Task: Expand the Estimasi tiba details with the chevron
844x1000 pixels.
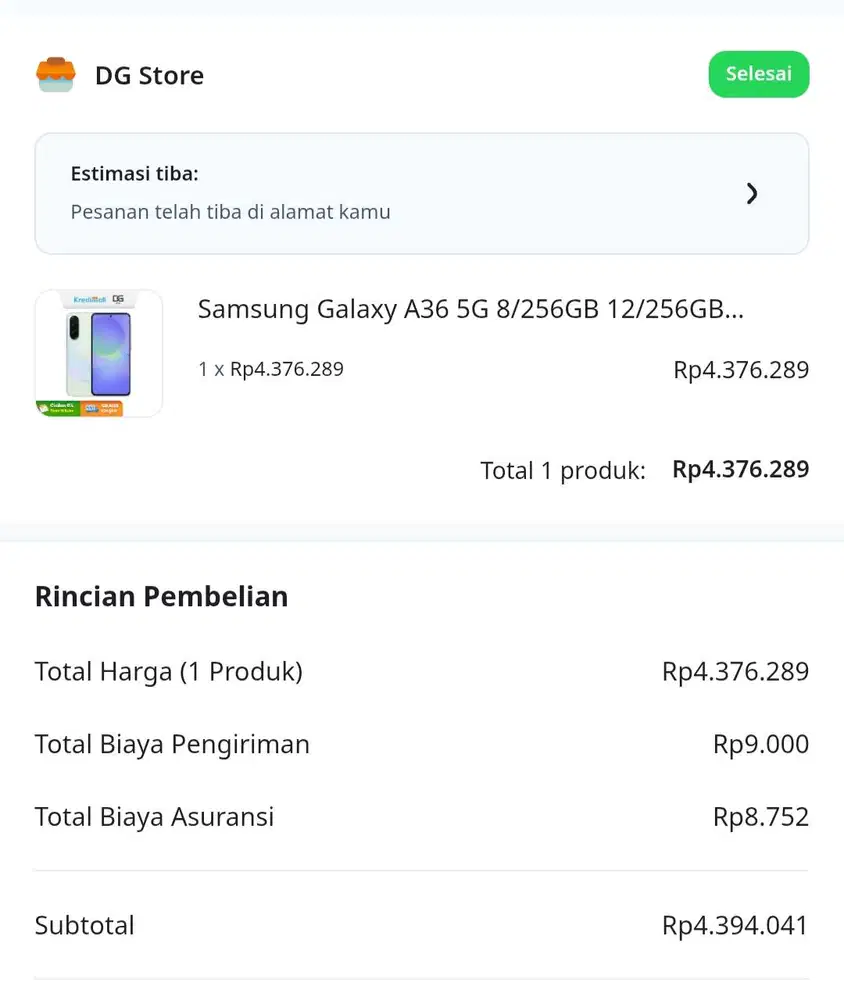Action: point(752,193)
